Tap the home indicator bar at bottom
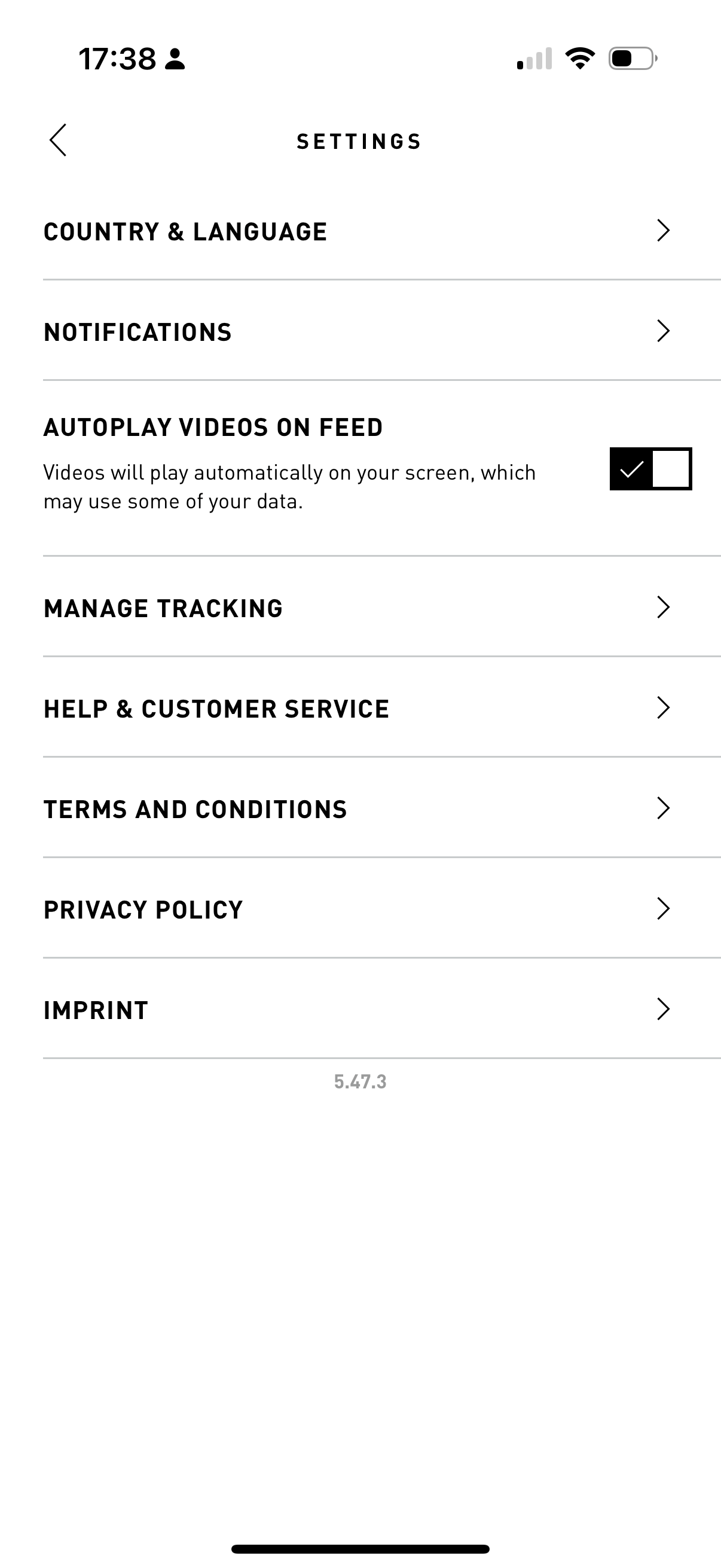The height and width of the screenshot is (1568, 721). tap(360, 1548)
